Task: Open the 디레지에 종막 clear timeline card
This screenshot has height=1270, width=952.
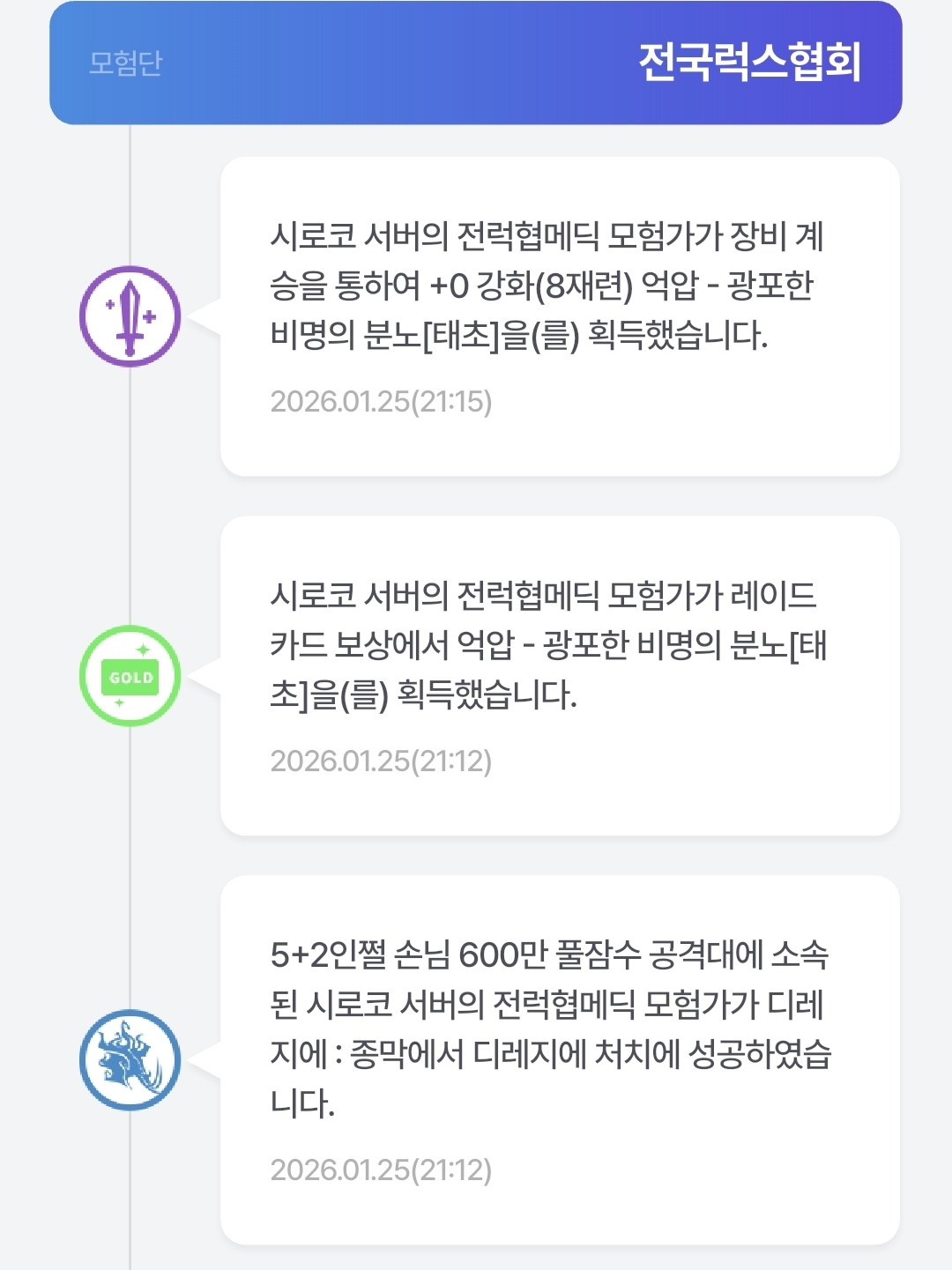Action: (559, 1059)
